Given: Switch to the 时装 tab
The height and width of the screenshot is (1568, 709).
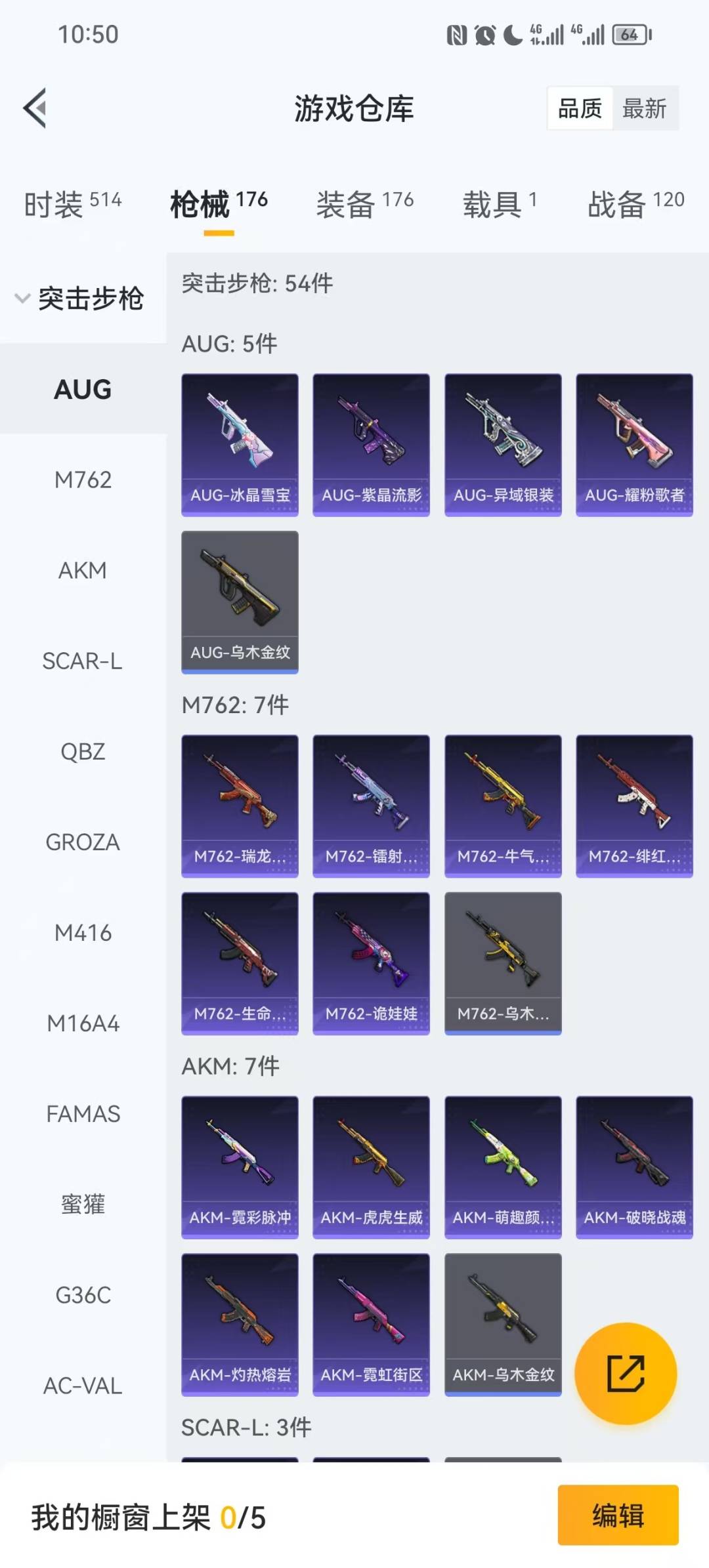Looking at the screenshot, I should 72,203.
